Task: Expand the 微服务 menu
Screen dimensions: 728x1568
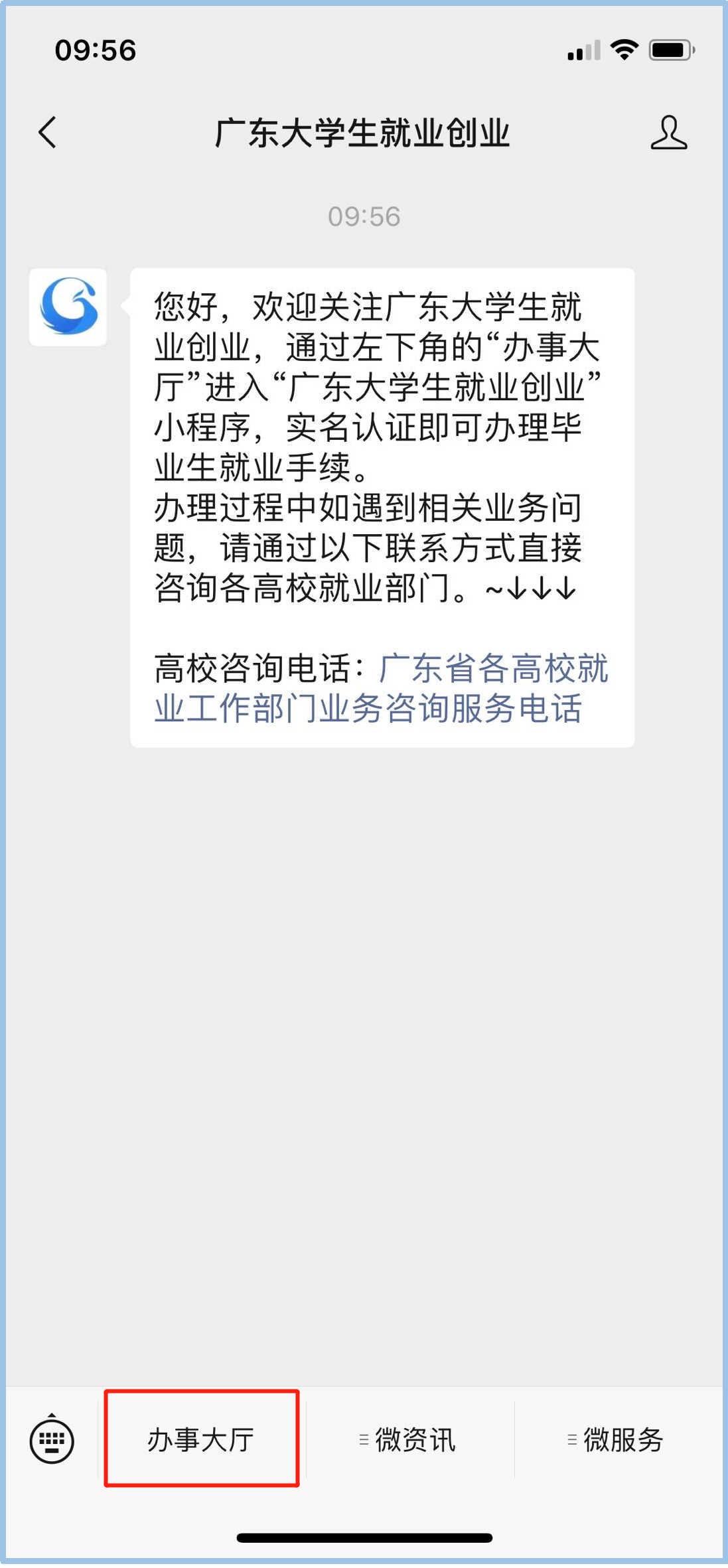Action: (x=617, y=1440)
